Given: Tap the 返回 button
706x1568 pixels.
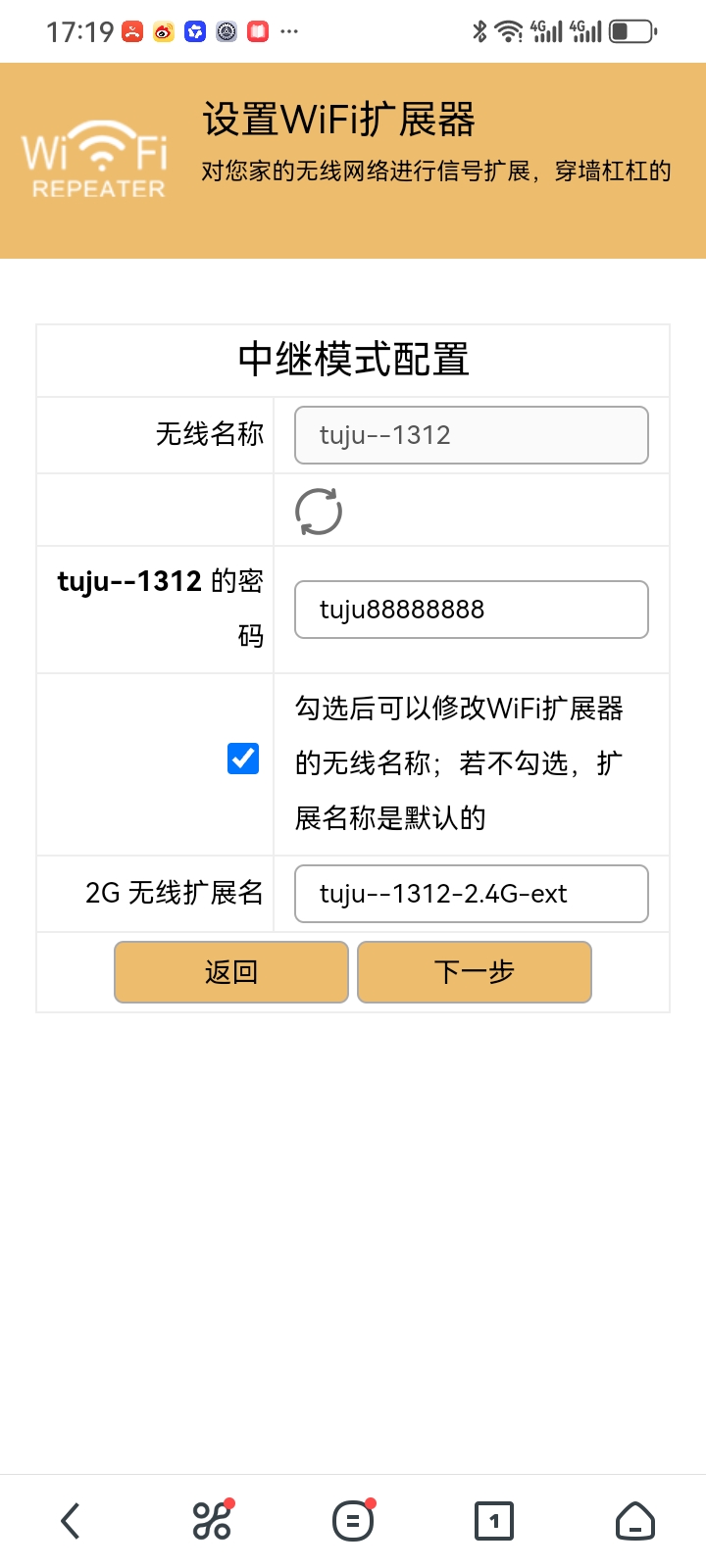Looking at the screenshot, I should coord(231,972).
